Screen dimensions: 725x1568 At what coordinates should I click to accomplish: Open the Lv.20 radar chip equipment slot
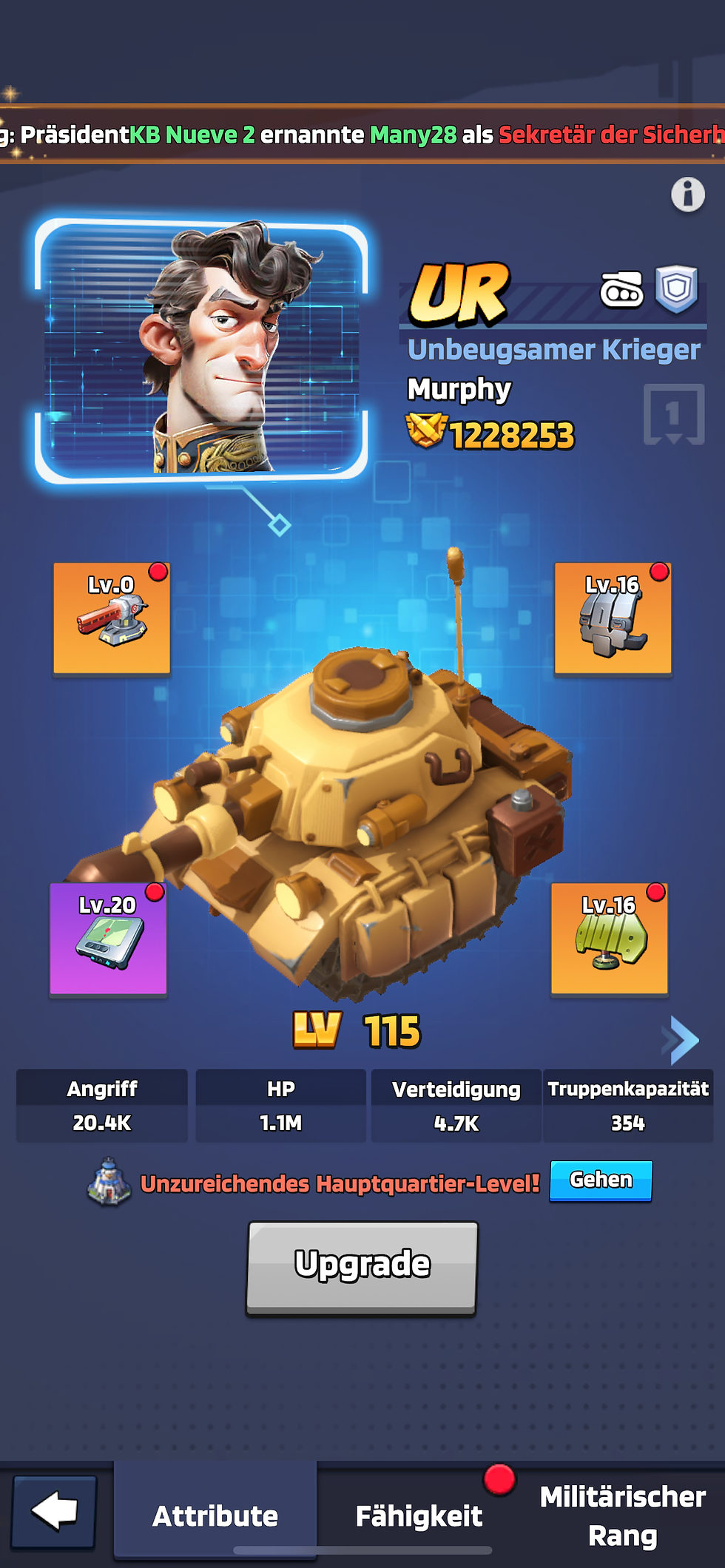click(108, 939)
